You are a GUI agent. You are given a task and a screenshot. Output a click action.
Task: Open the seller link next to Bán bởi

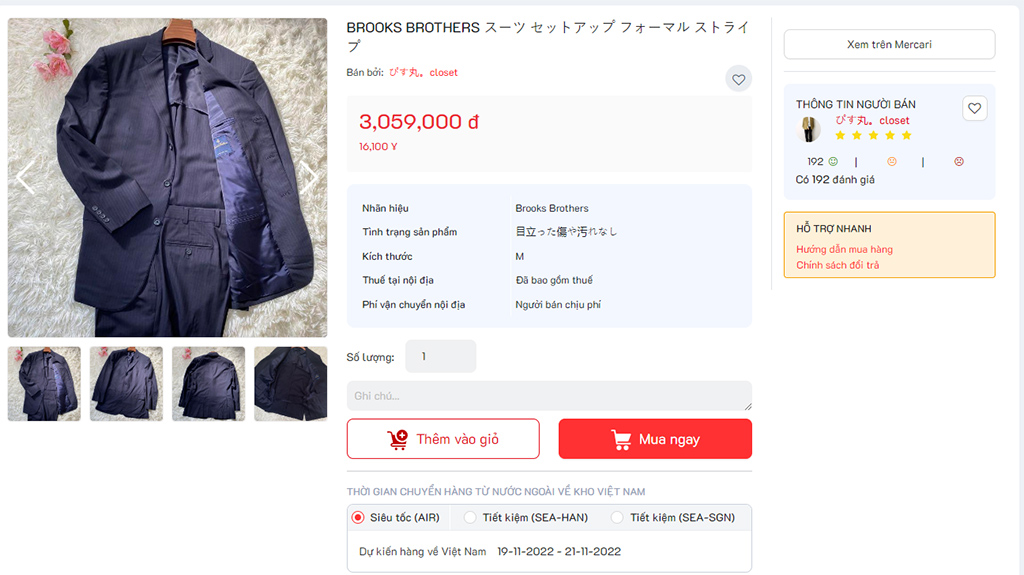tap(423, 72)
